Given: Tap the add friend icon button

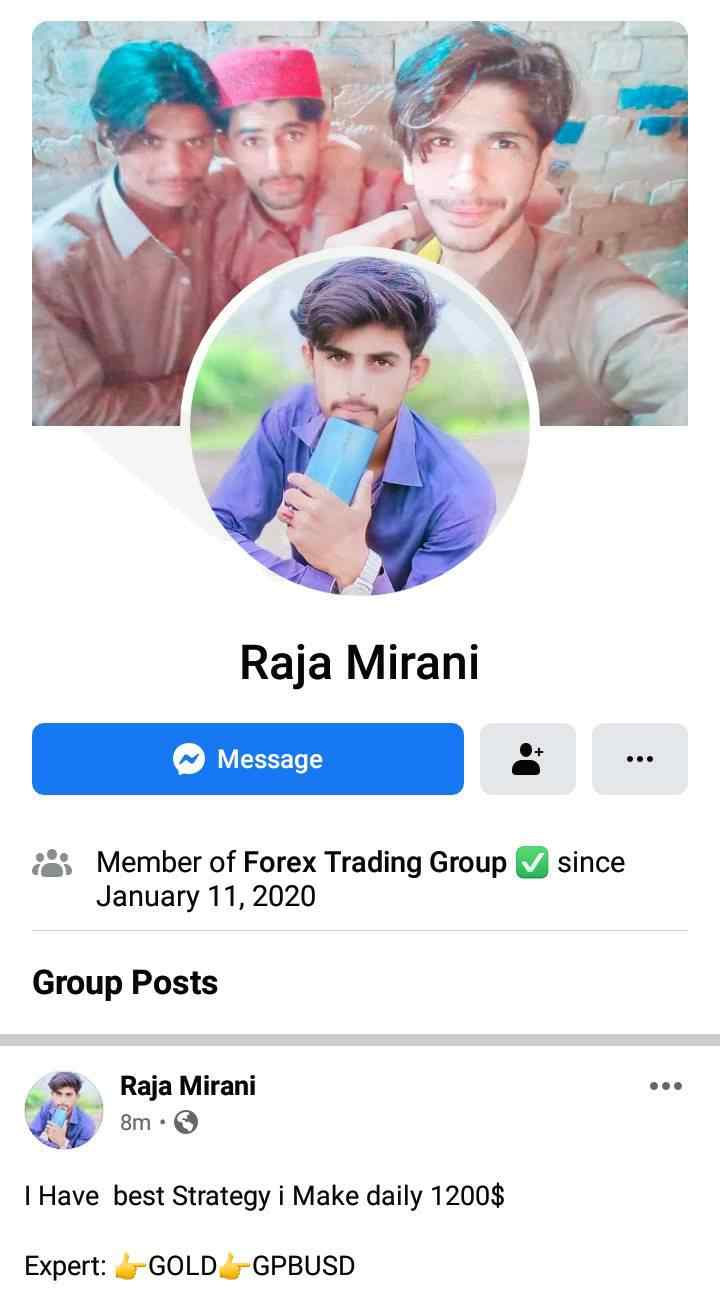Looking at the screenshot, I should tap(528, 759).
